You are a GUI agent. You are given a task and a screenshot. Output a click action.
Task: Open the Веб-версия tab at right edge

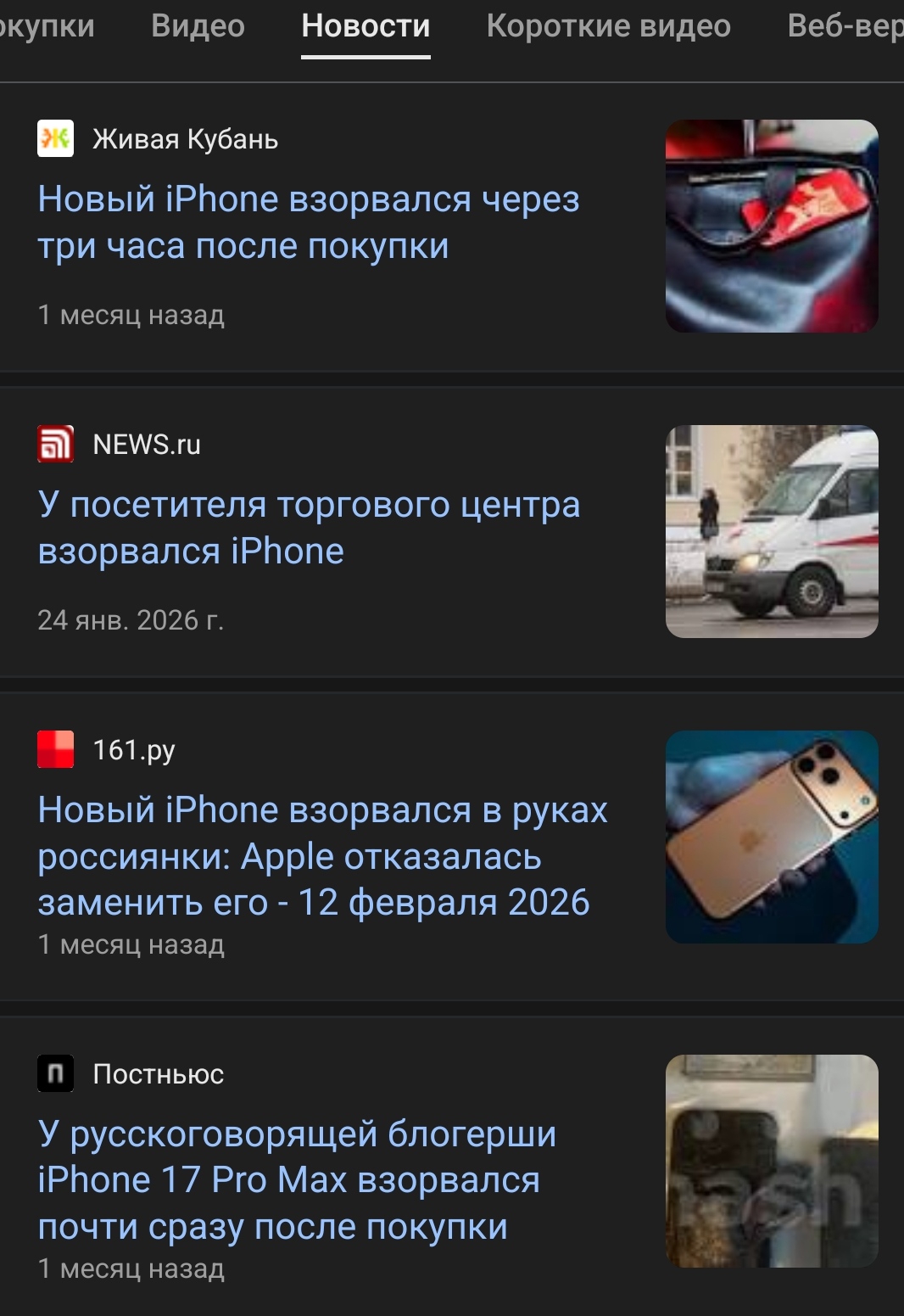(x=845, y=26)
